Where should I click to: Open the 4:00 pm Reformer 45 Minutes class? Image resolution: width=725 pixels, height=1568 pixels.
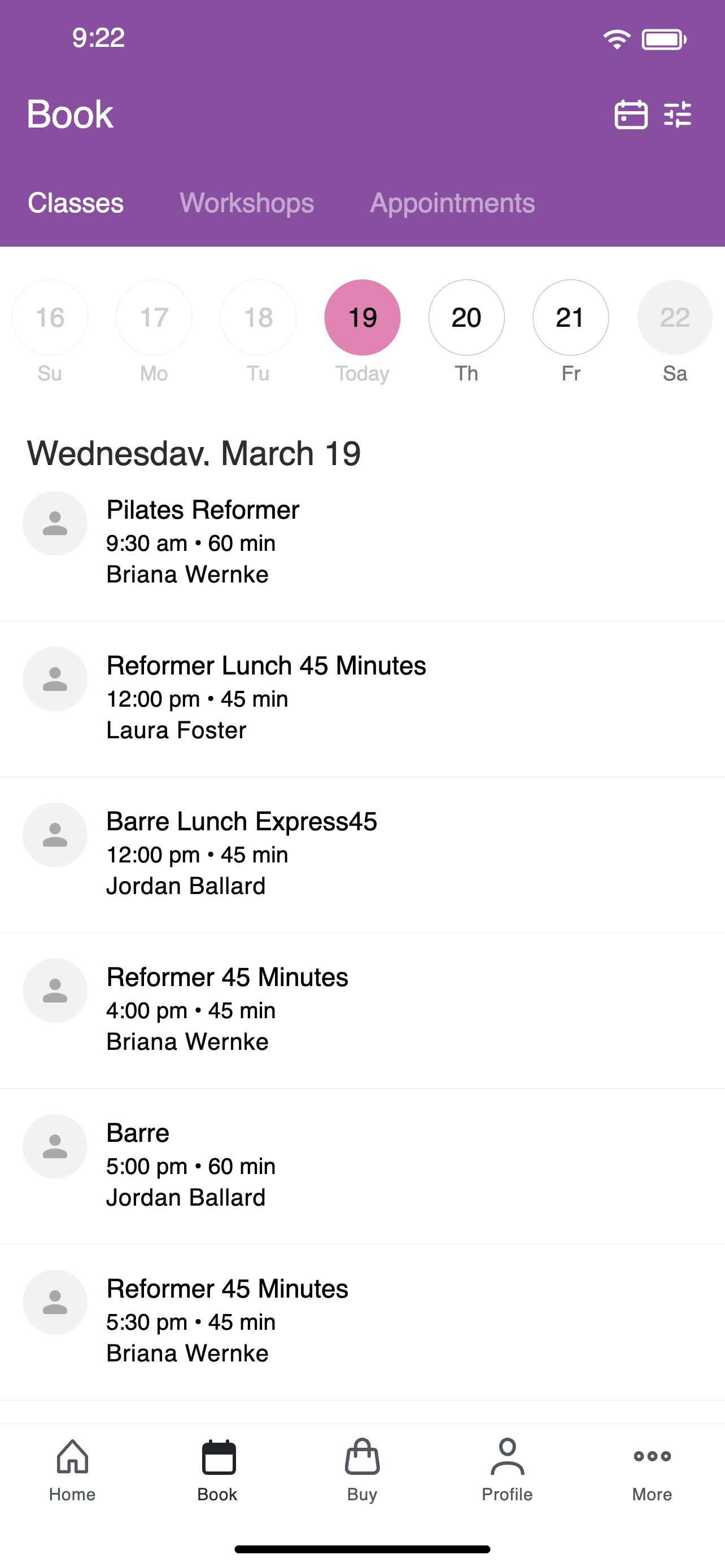point(362,1010)
